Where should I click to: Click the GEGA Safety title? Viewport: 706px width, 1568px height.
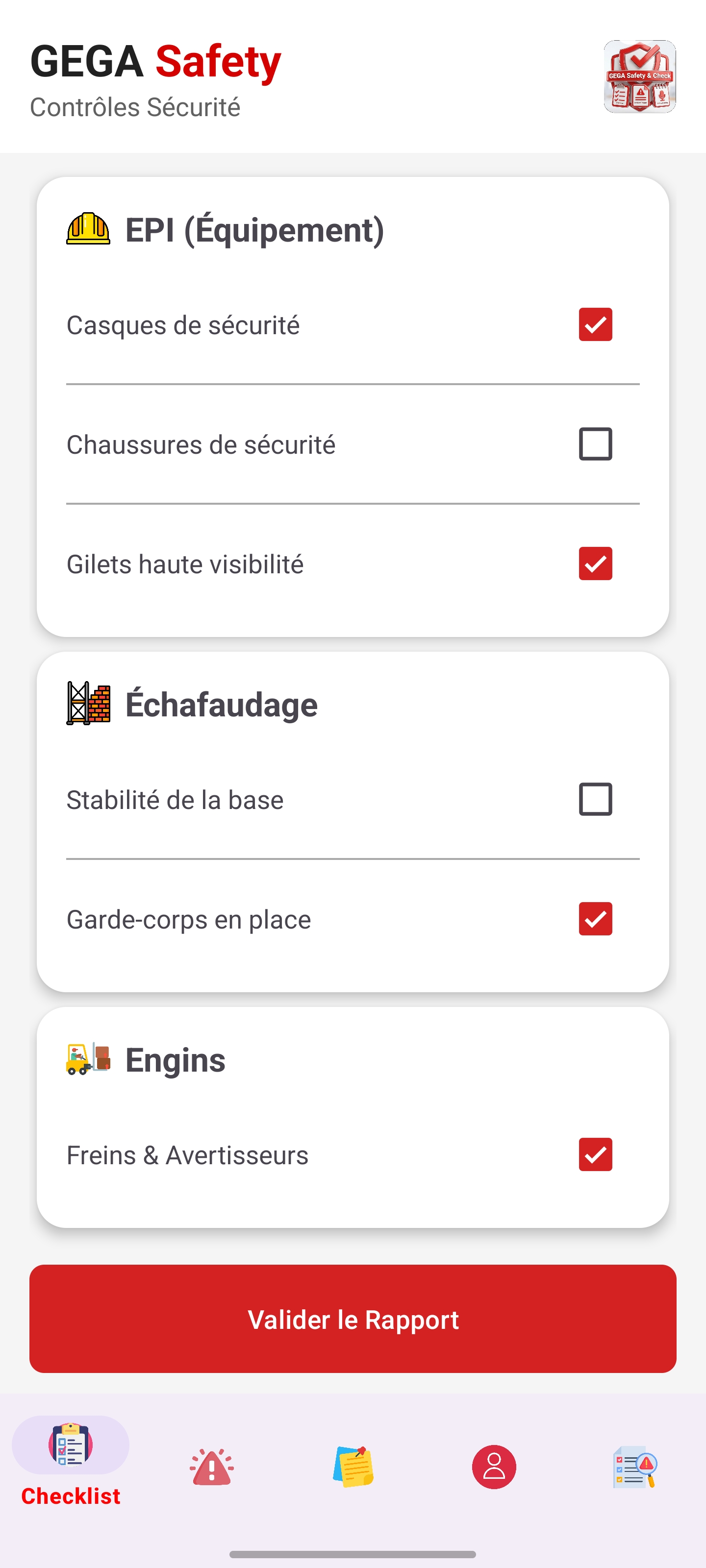pyautogui.click(x=155, y=60)
